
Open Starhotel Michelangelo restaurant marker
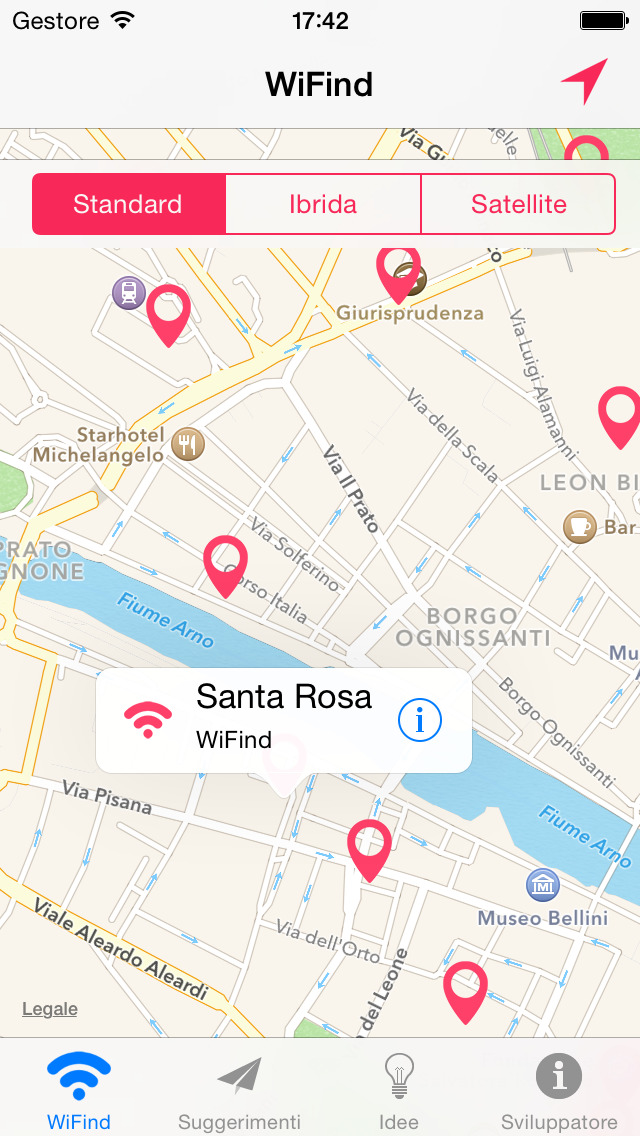point(187,443)
